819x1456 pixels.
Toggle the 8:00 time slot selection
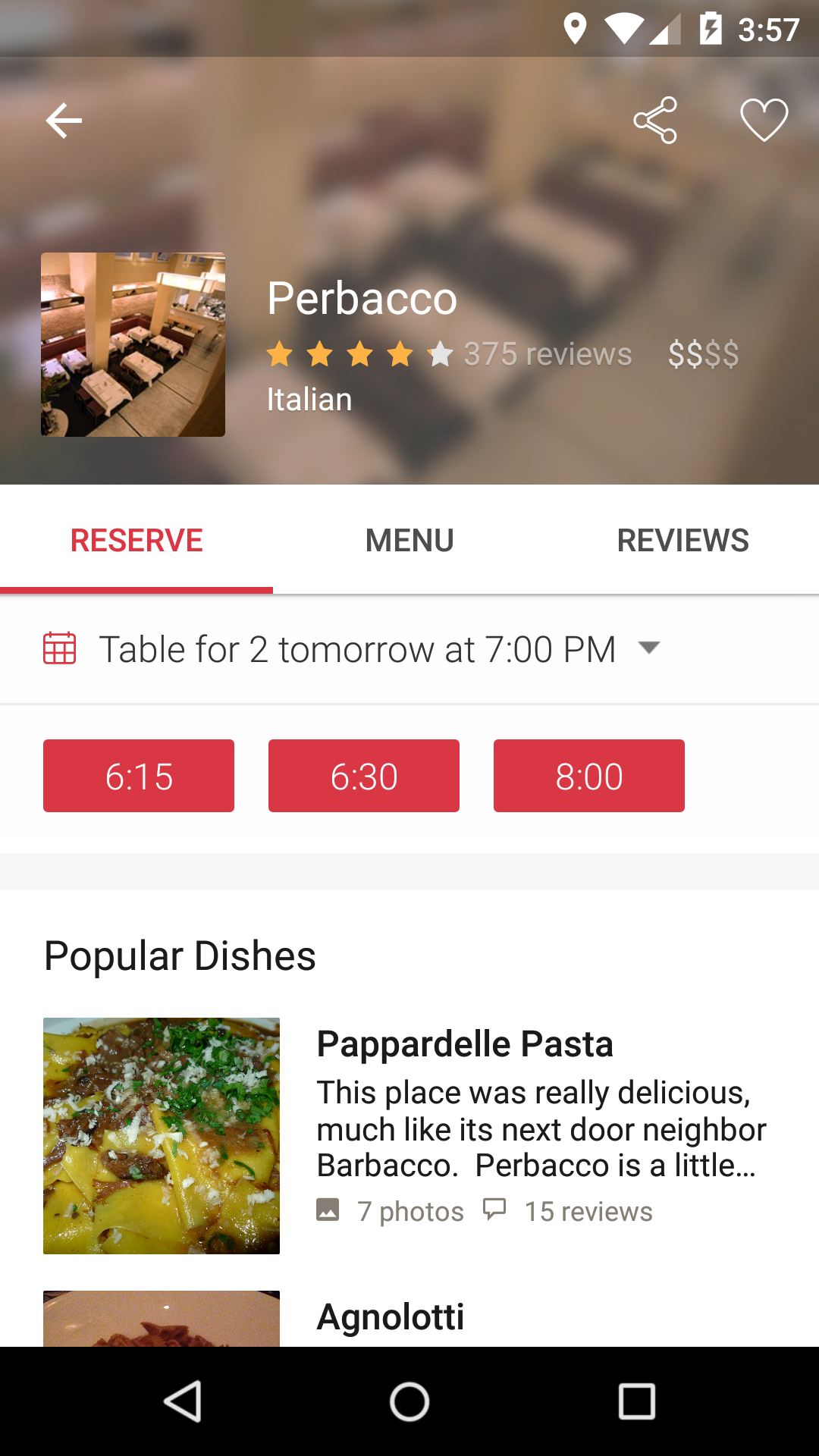(588, 776)
